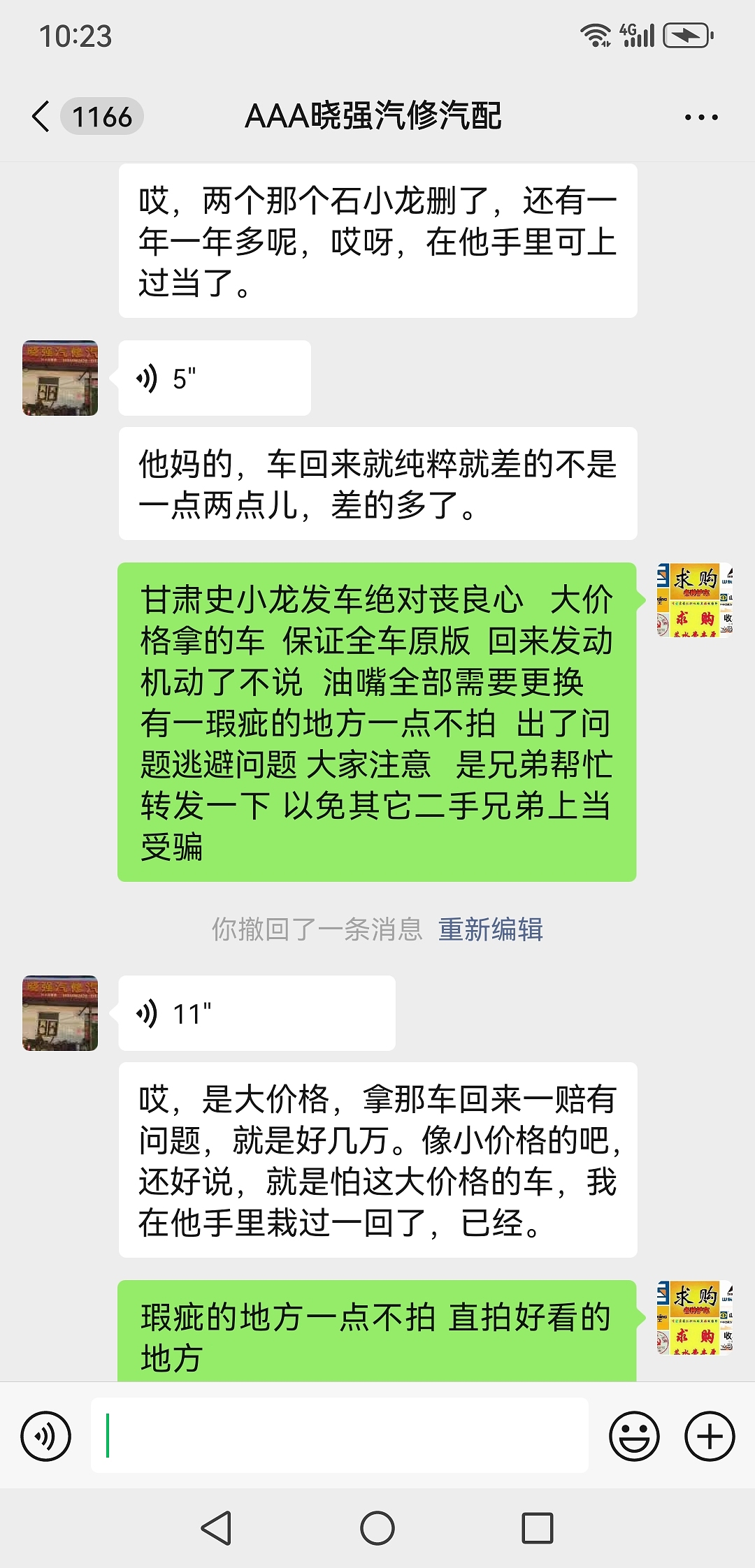Open my avatar beside 甘肃史小龙 message
This screenshot has height=1568, width=755.
694,600
